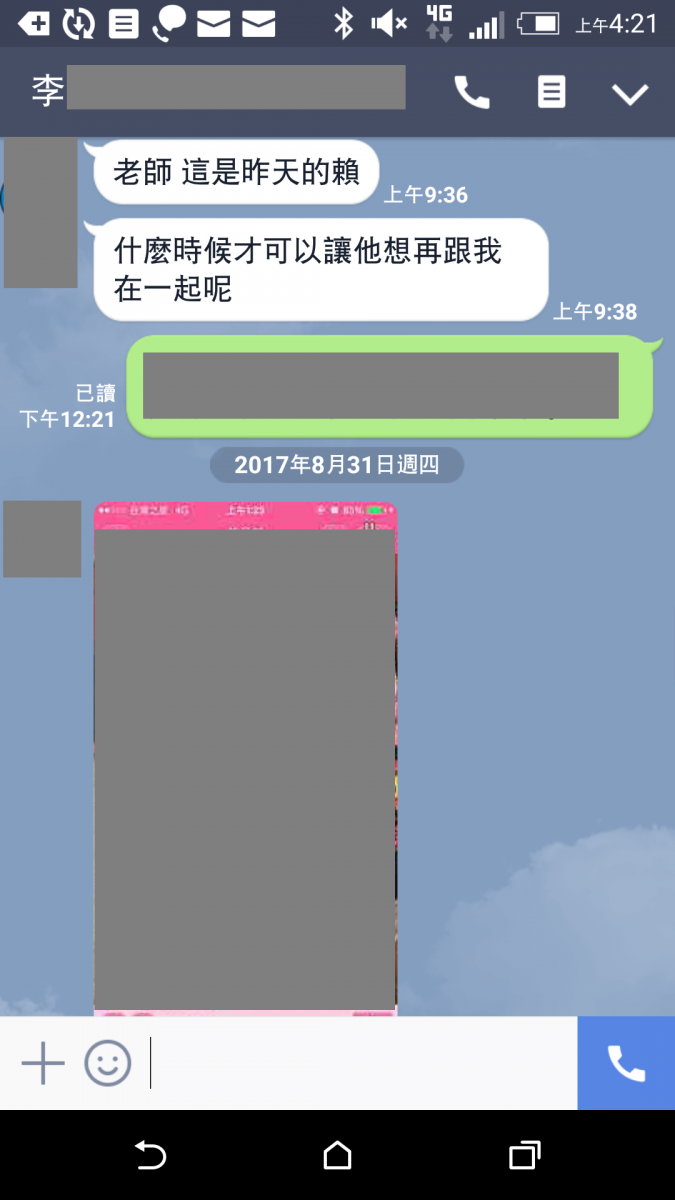This screenshot has width=675, height=1200.
Task: Expand the chat options chevron
Action: (630, 94)
